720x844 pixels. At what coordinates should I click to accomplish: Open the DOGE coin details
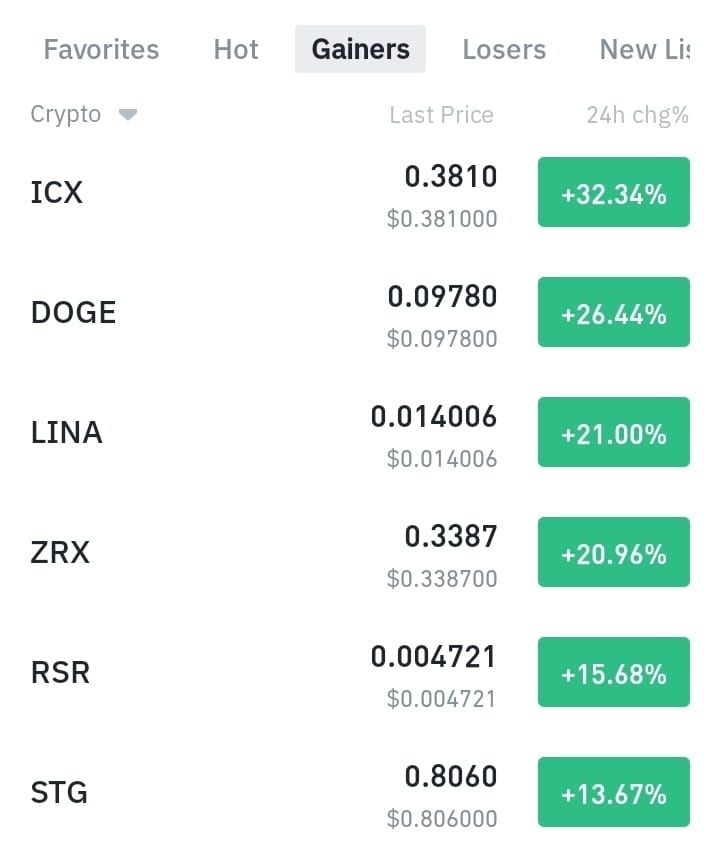tap(73, 312)
